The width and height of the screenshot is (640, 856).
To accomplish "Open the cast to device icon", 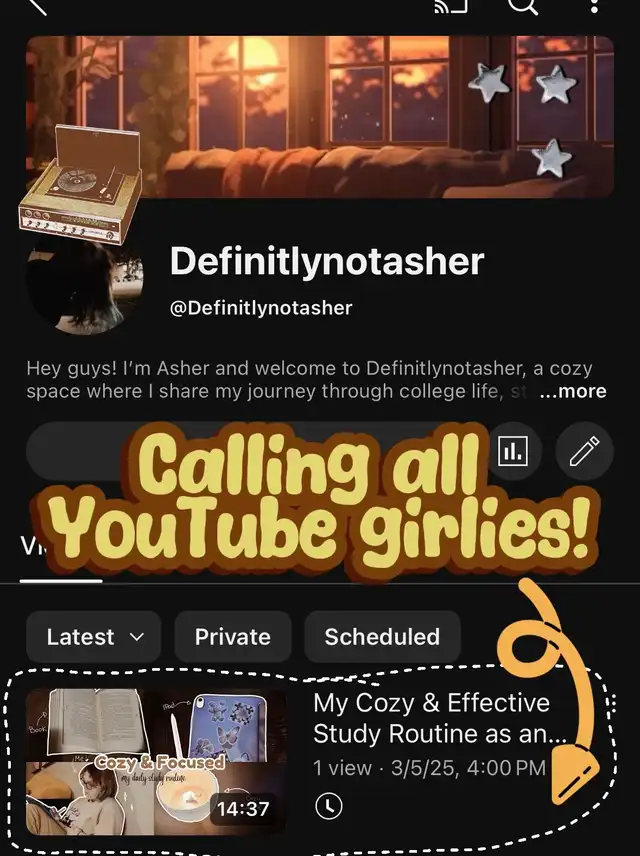I will coord(451,6).
